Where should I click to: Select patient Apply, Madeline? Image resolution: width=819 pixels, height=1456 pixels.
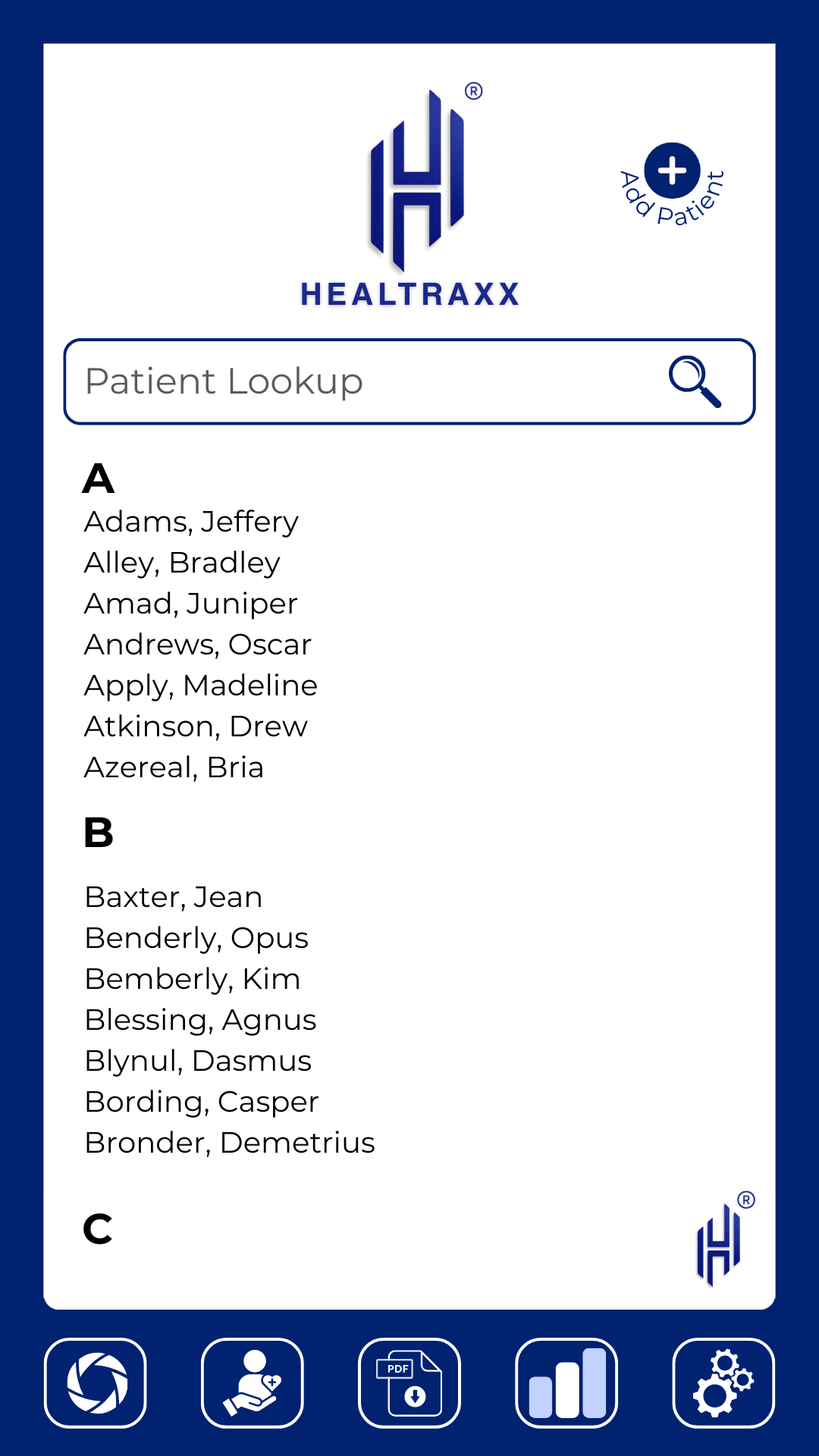[x=201, y=685]
